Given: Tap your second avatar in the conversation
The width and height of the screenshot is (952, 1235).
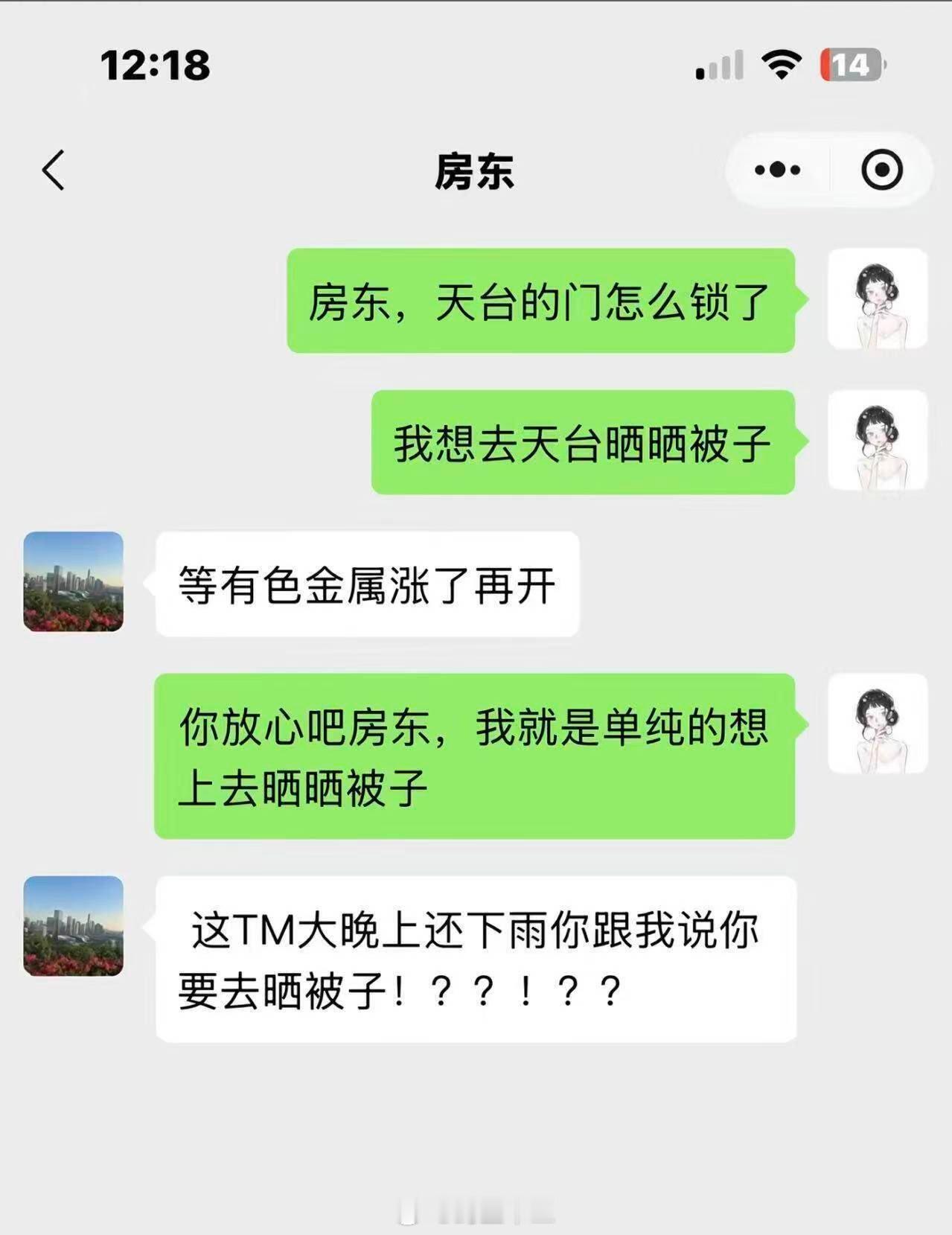Looking at the screenshot, I should pos(878,441).
